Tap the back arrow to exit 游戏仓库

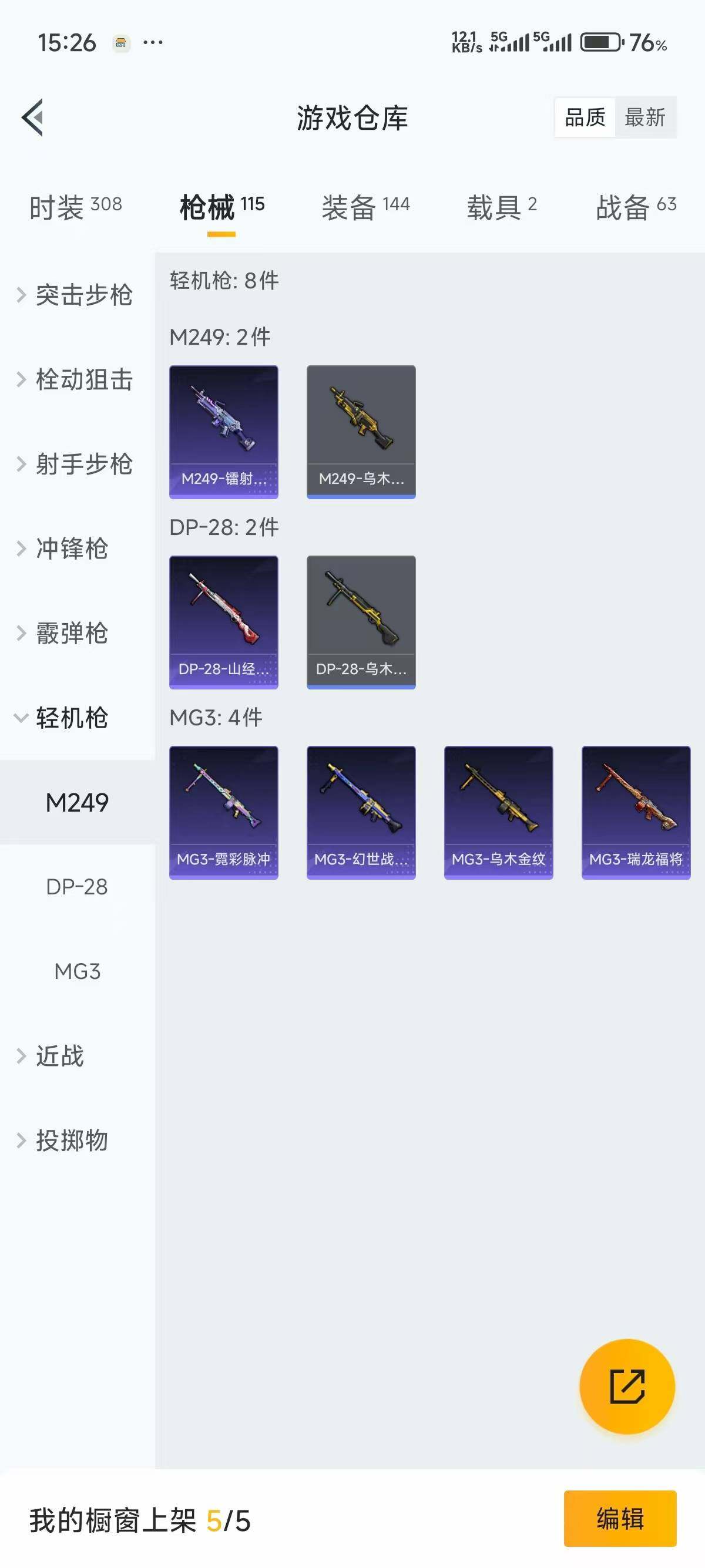pyautogui.click(x=32, y=118)
